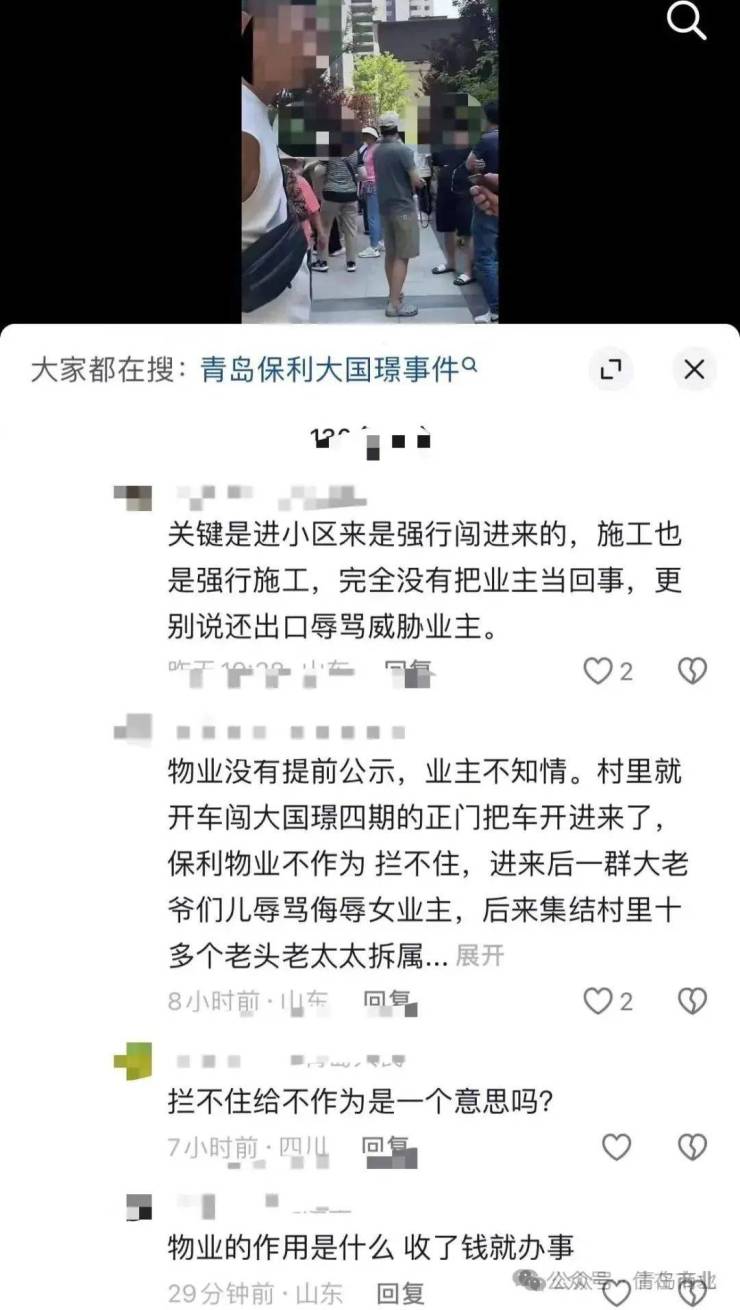Dislike the comment starting with 物业没有提前公示
Screen dimensions: 740x1310
point(692,1001)
